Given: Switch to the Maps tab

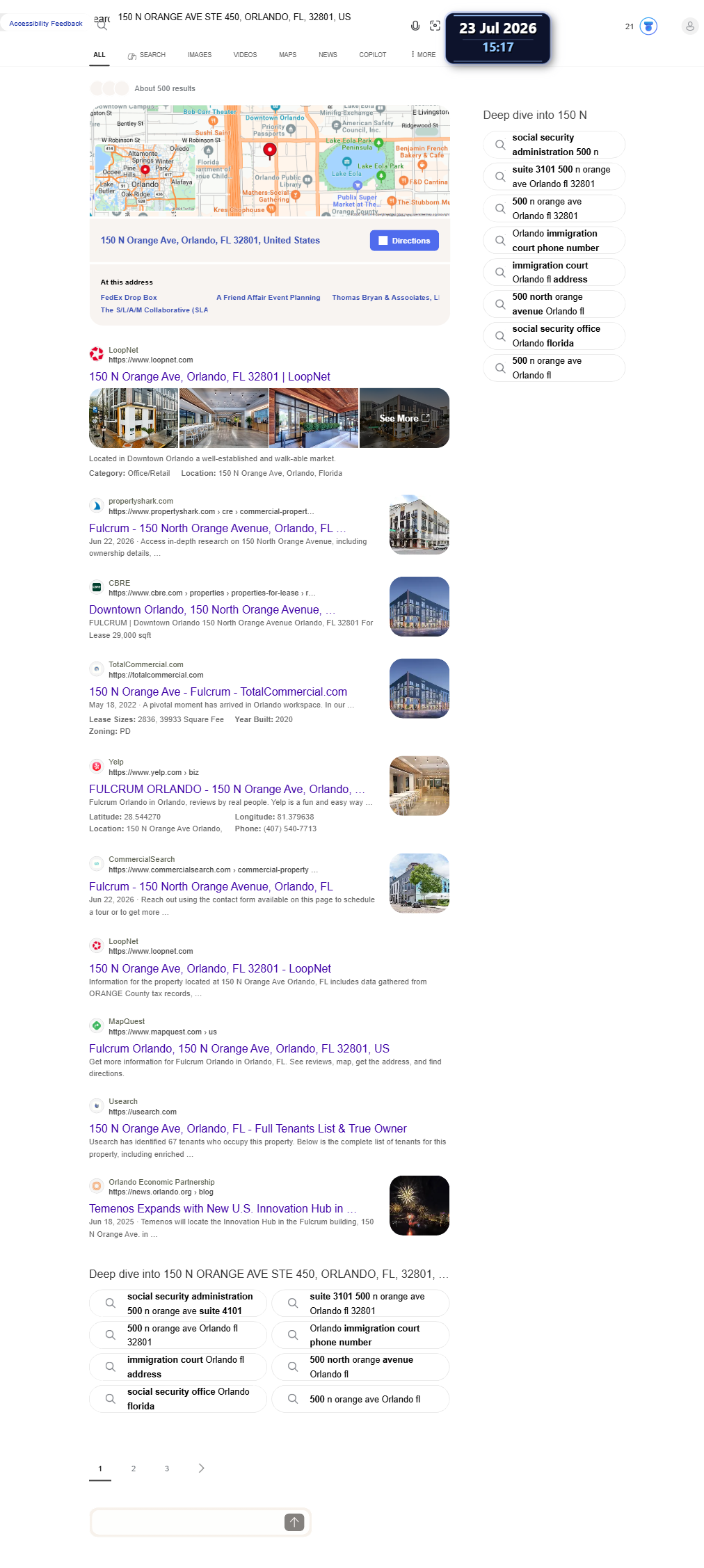Looking at the screenshot, I should click(x=287, y=54).
